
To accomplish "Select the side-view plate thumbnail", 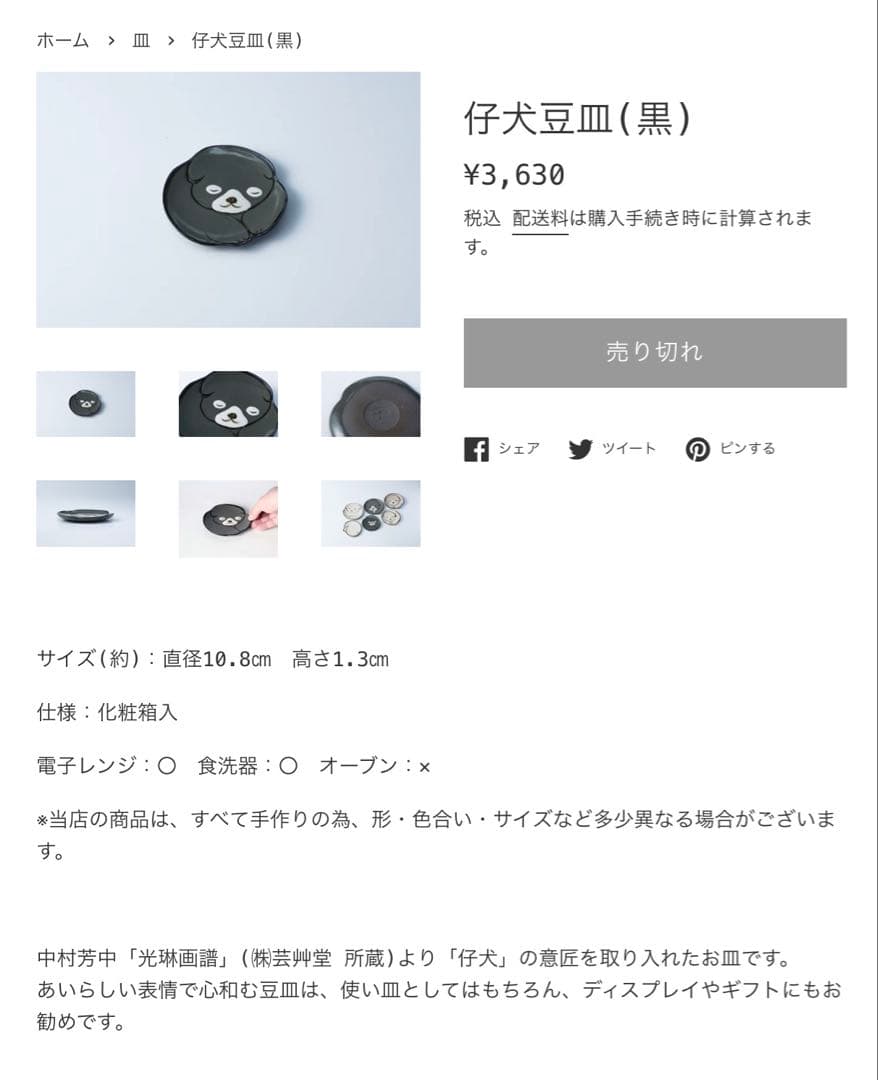I will point(86,513).
